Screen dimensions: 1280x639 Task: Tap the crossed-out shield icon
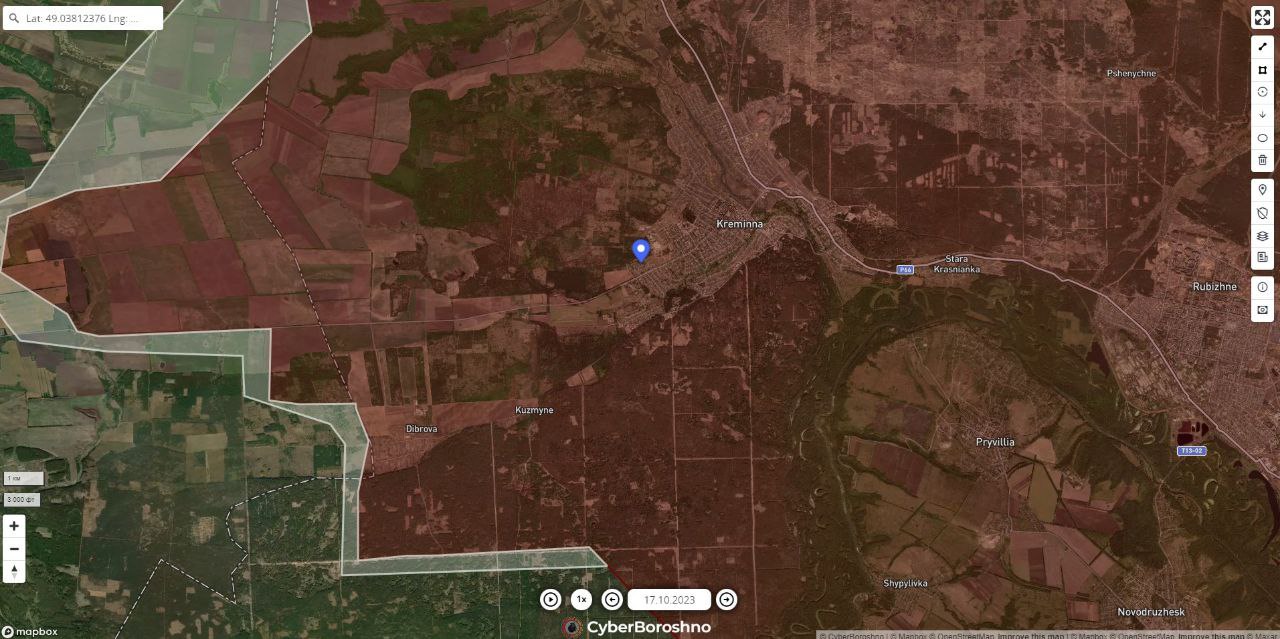pos(1262,213)
